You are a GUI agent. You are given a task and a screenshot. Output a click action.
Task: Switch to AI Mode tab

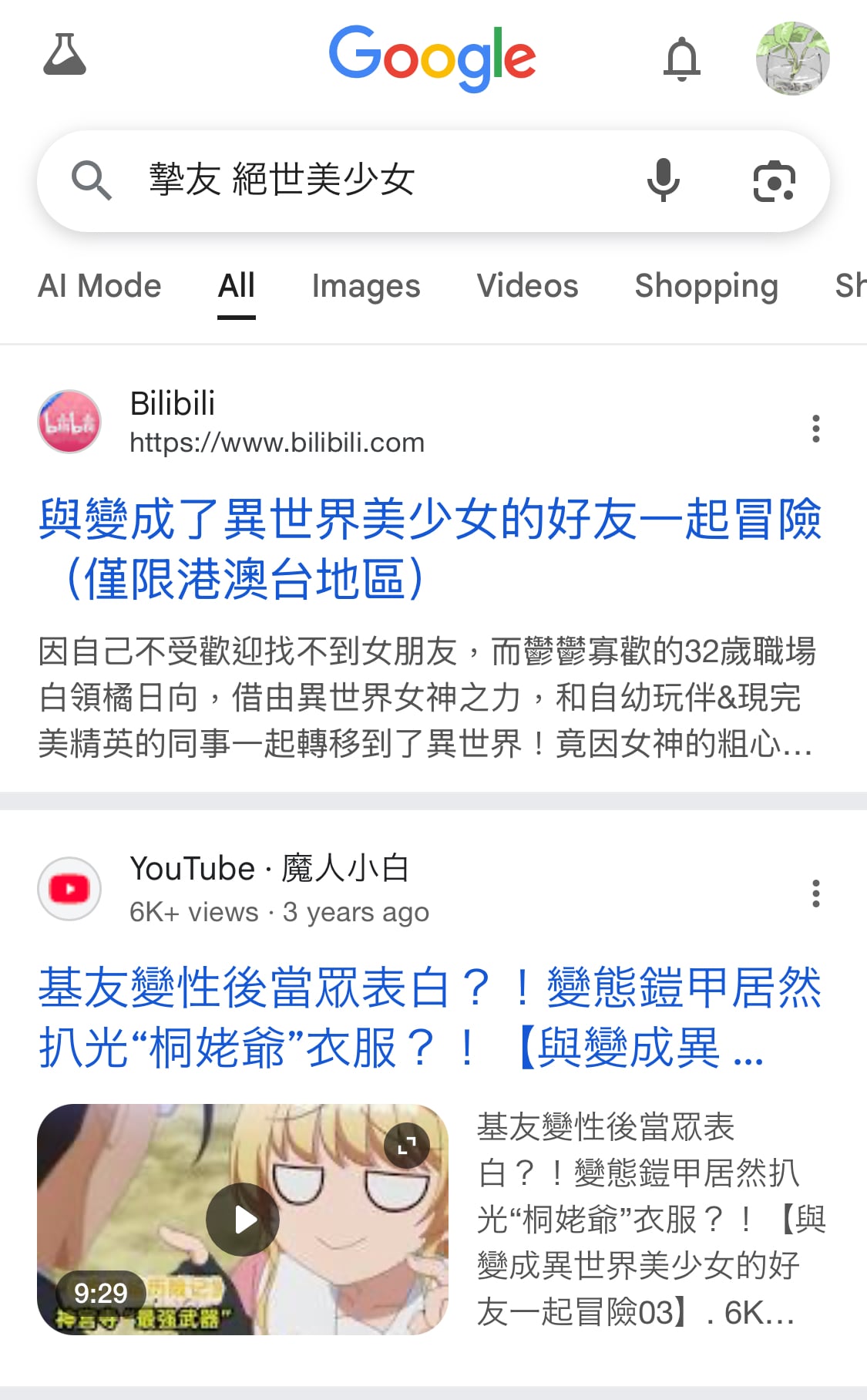[x=99, y=286]
